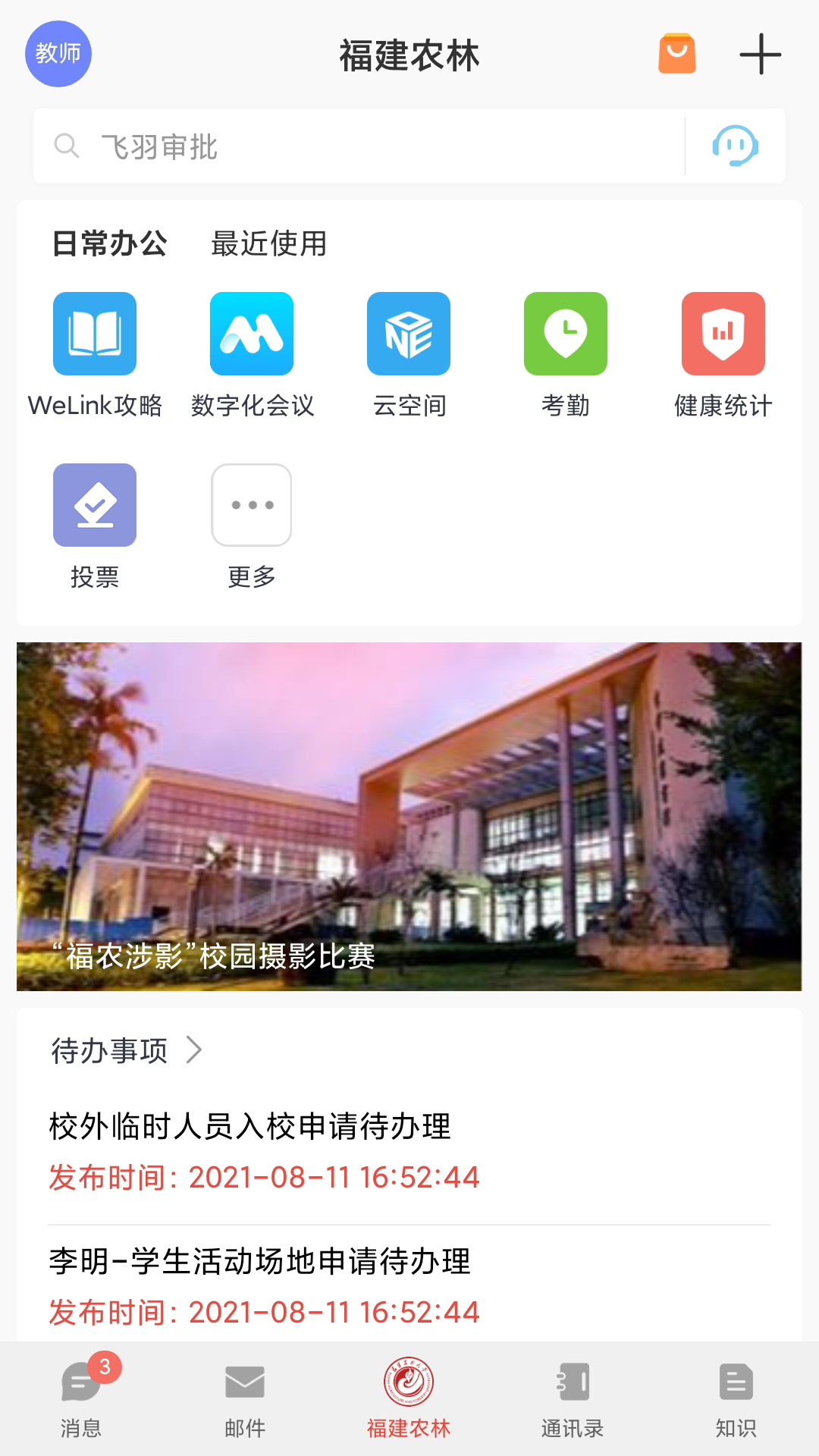This screenshot has height=1456, width=819.
Task: Open 健康统计
Action: click(x=723, y=334)
